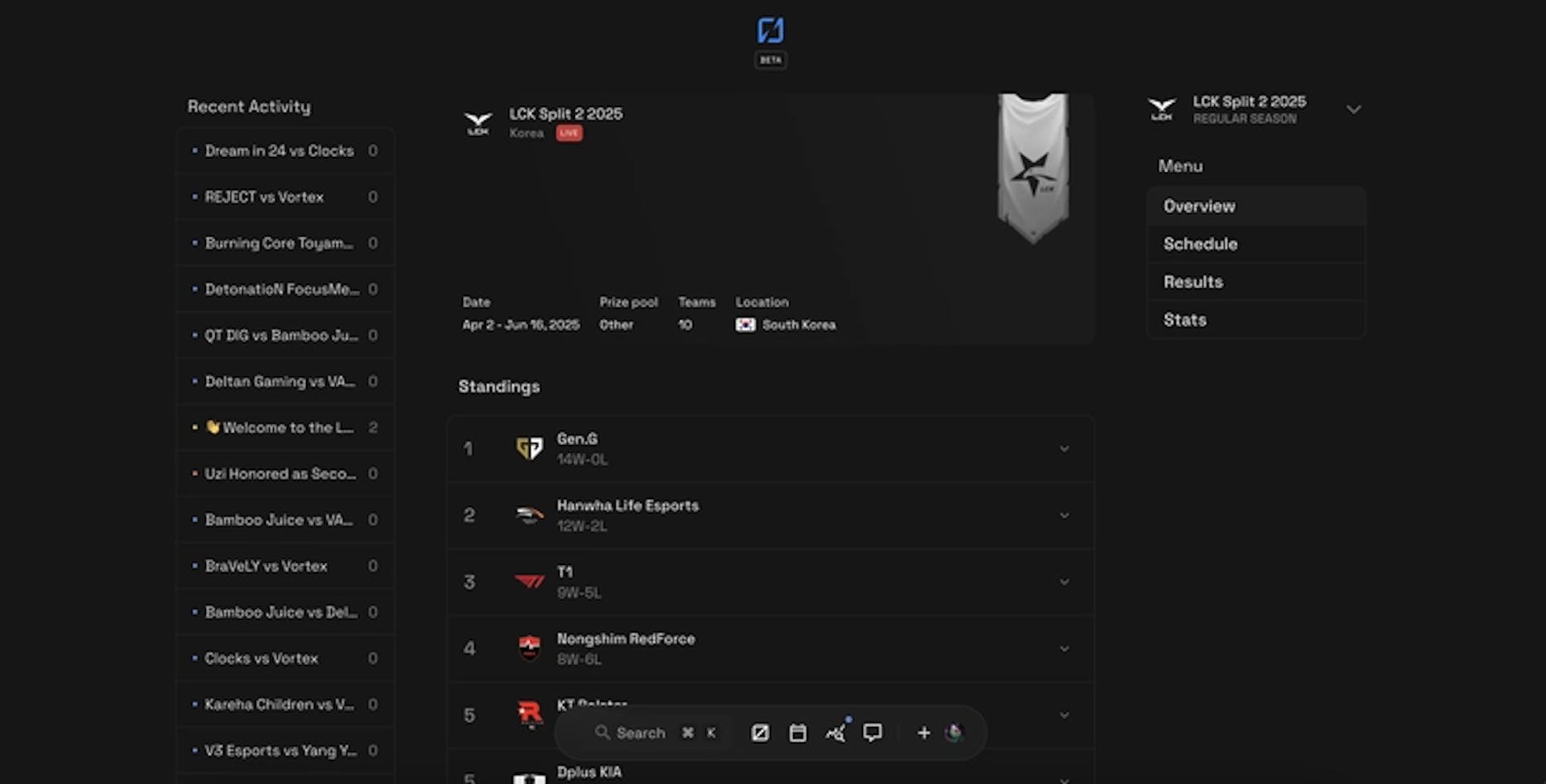Tap the plus icon in the toolbar

pos(924,732)
